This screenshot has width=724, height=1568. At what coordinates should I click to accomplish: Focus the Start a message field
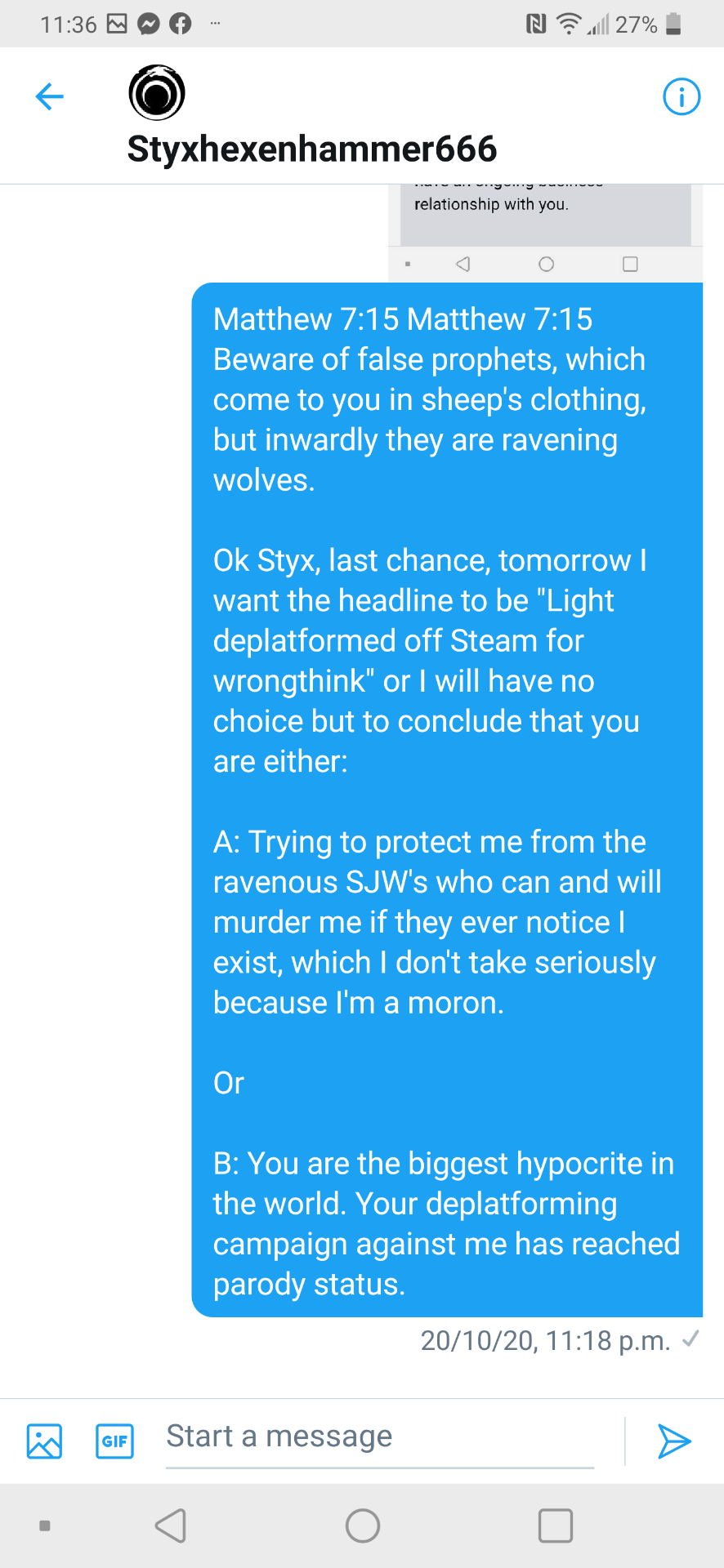tap(379, 1437)
